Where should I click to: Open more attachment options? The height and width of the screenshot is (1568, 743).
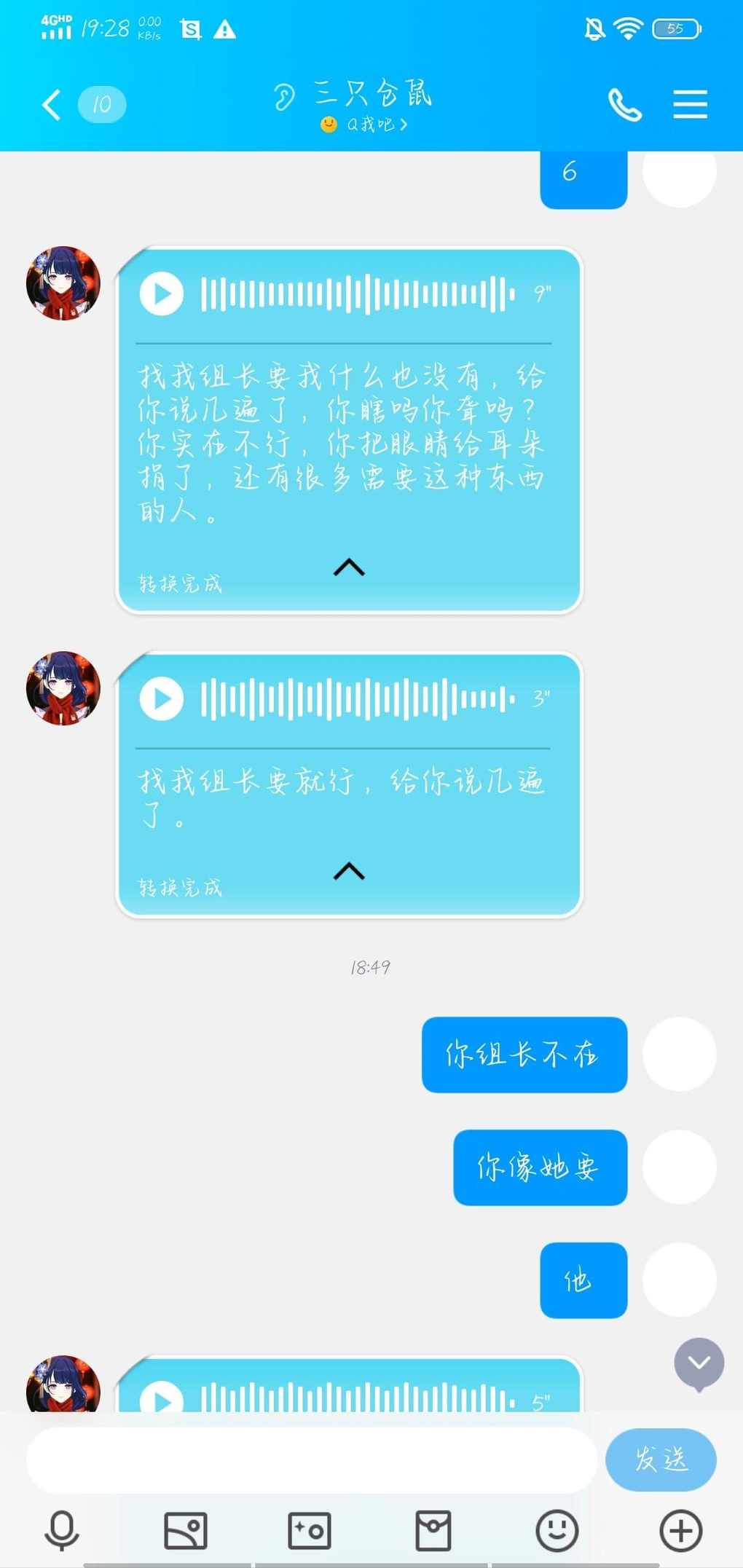681,1530
